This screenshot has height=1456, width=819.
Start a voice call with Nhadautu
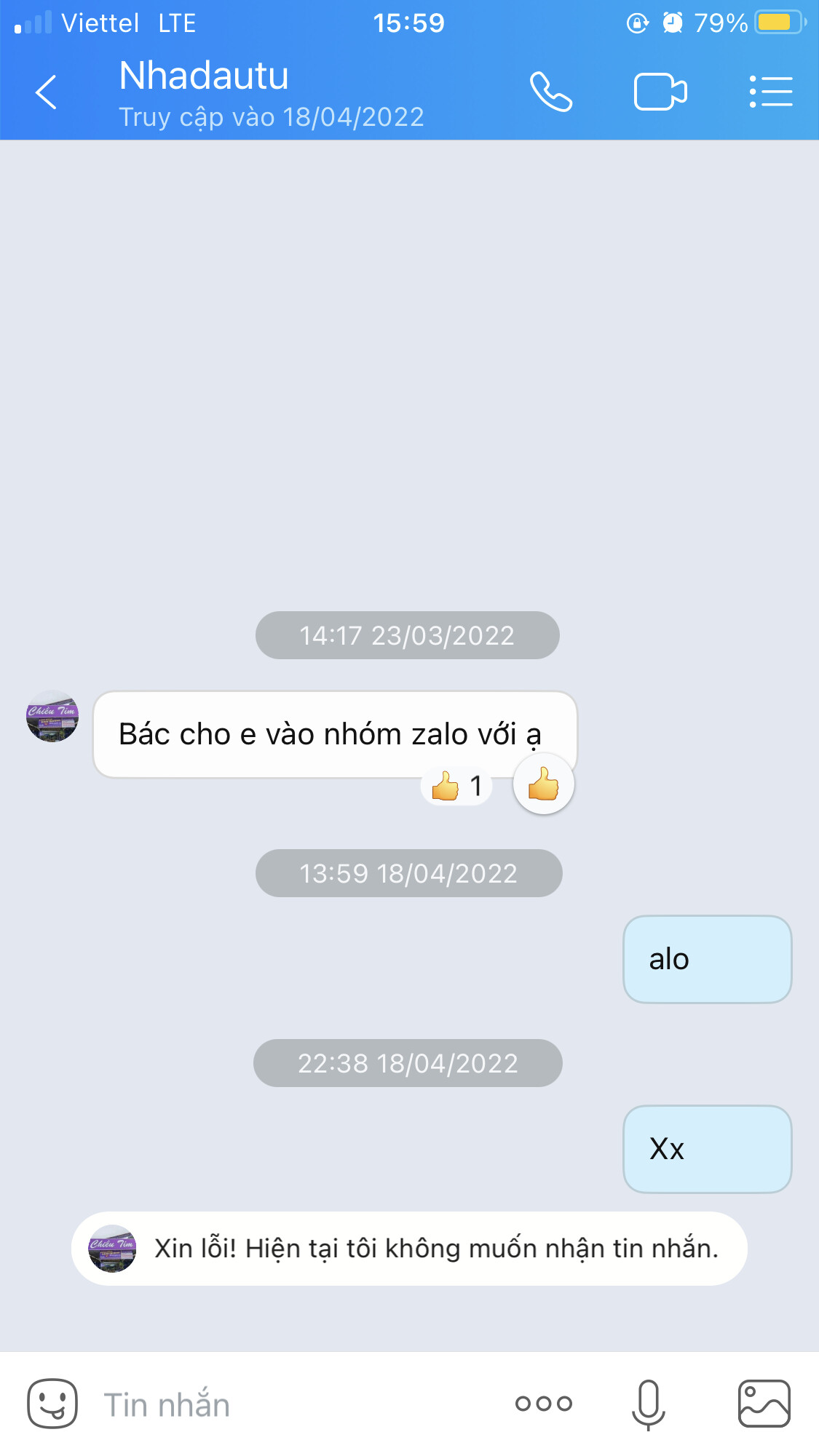[551, 92]
